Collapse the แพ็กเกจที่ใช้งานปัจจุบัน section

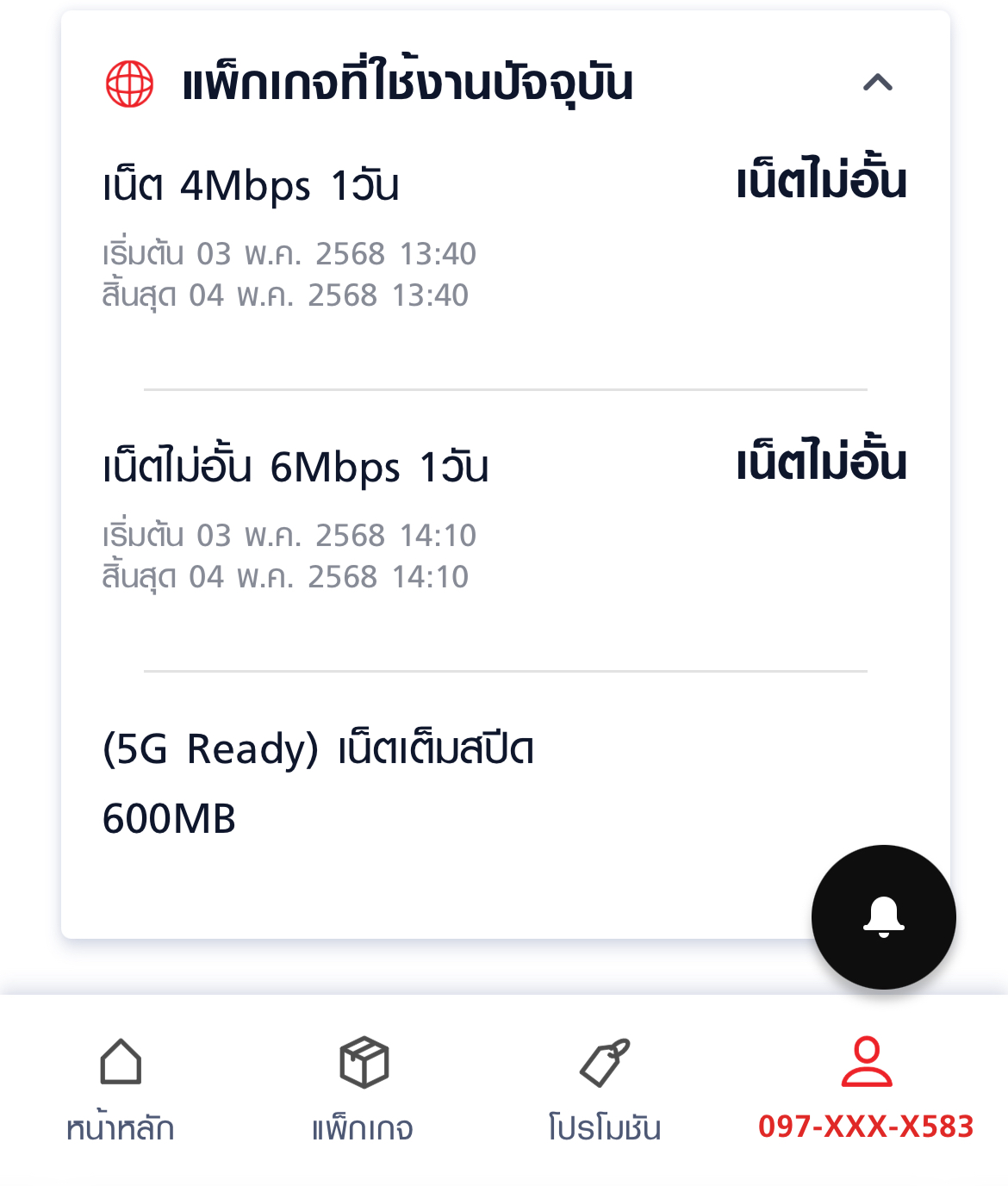coord(877,83)
